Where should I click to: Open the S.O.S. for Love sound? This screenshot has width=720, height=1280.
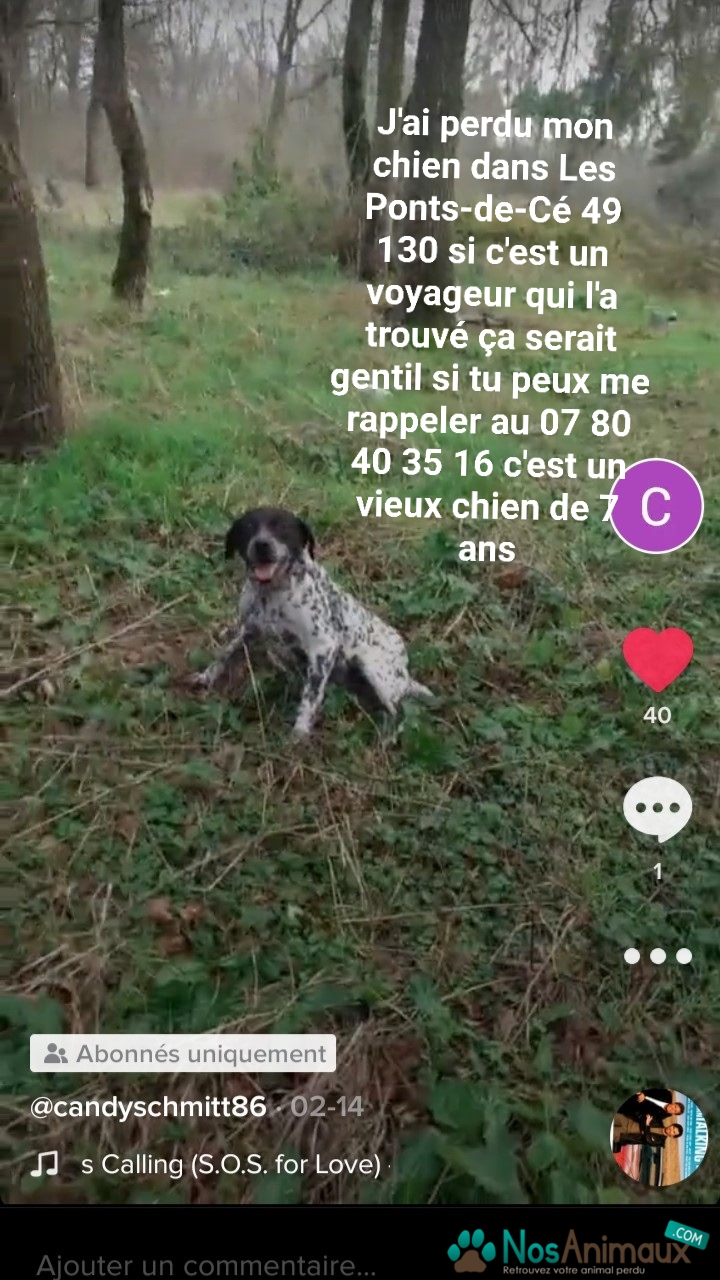point(231,1165)
